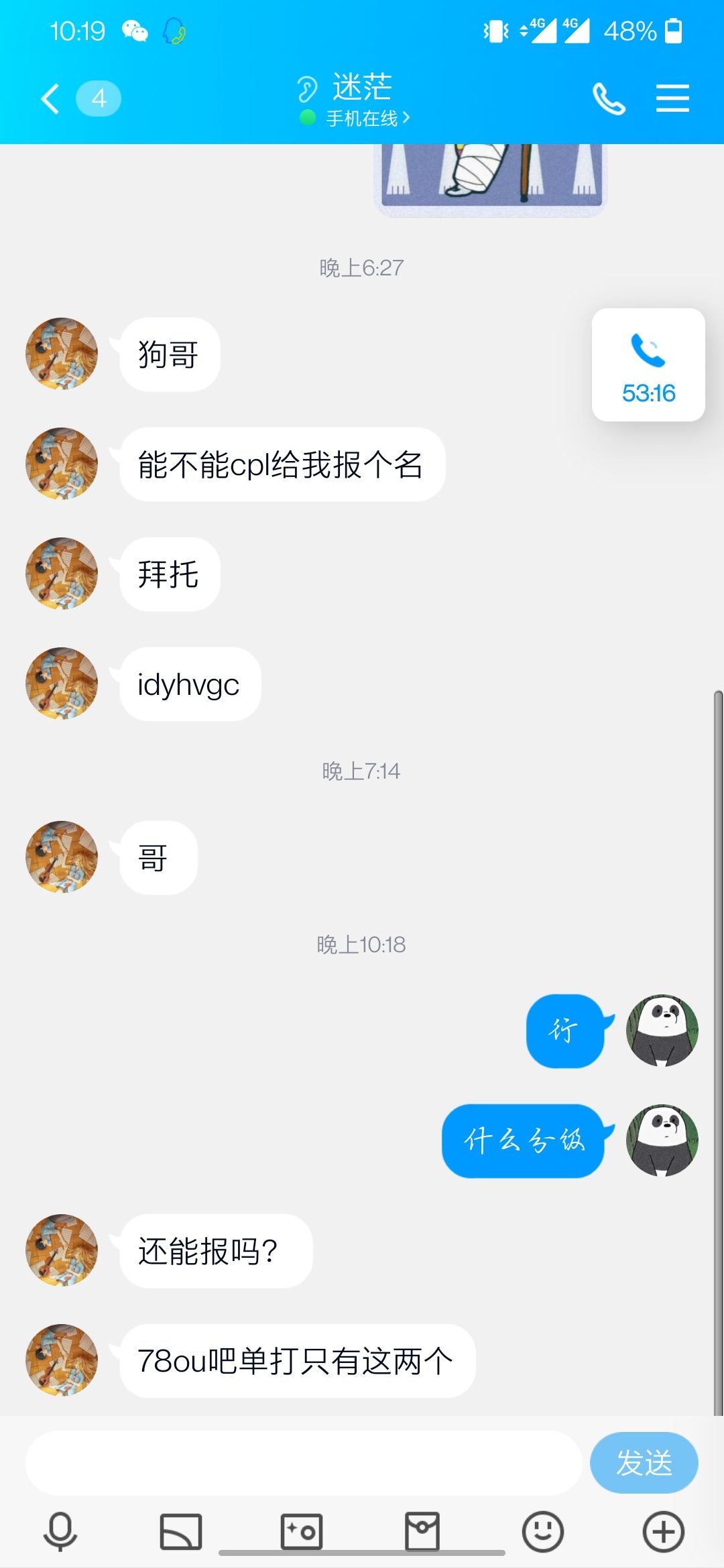
Task: Open the photo gallery picker
Action: tap(181, 1532)
